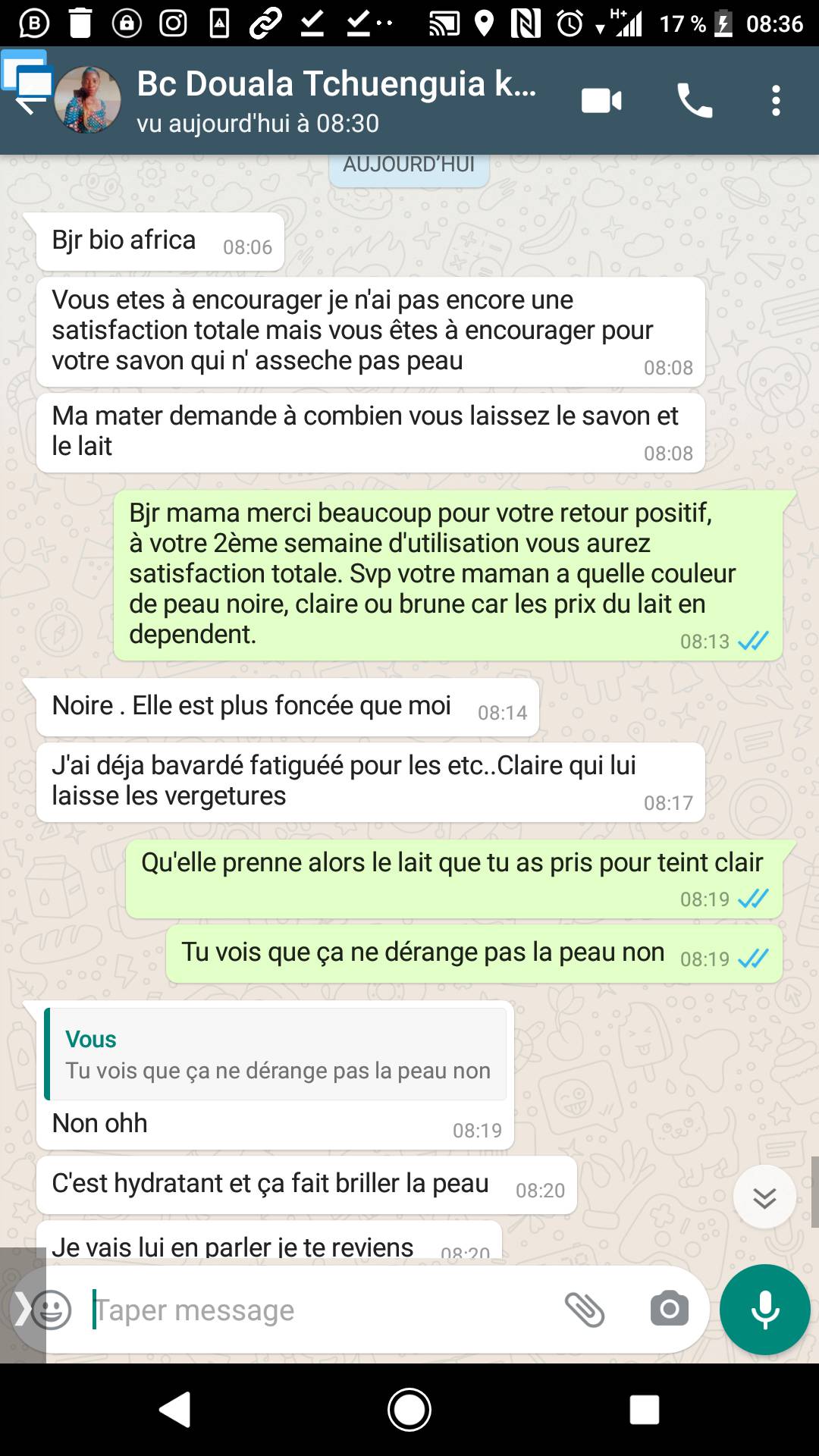Open the chat overflow menu
This screenshot has width=819, height=1456.
click(775, 101)
